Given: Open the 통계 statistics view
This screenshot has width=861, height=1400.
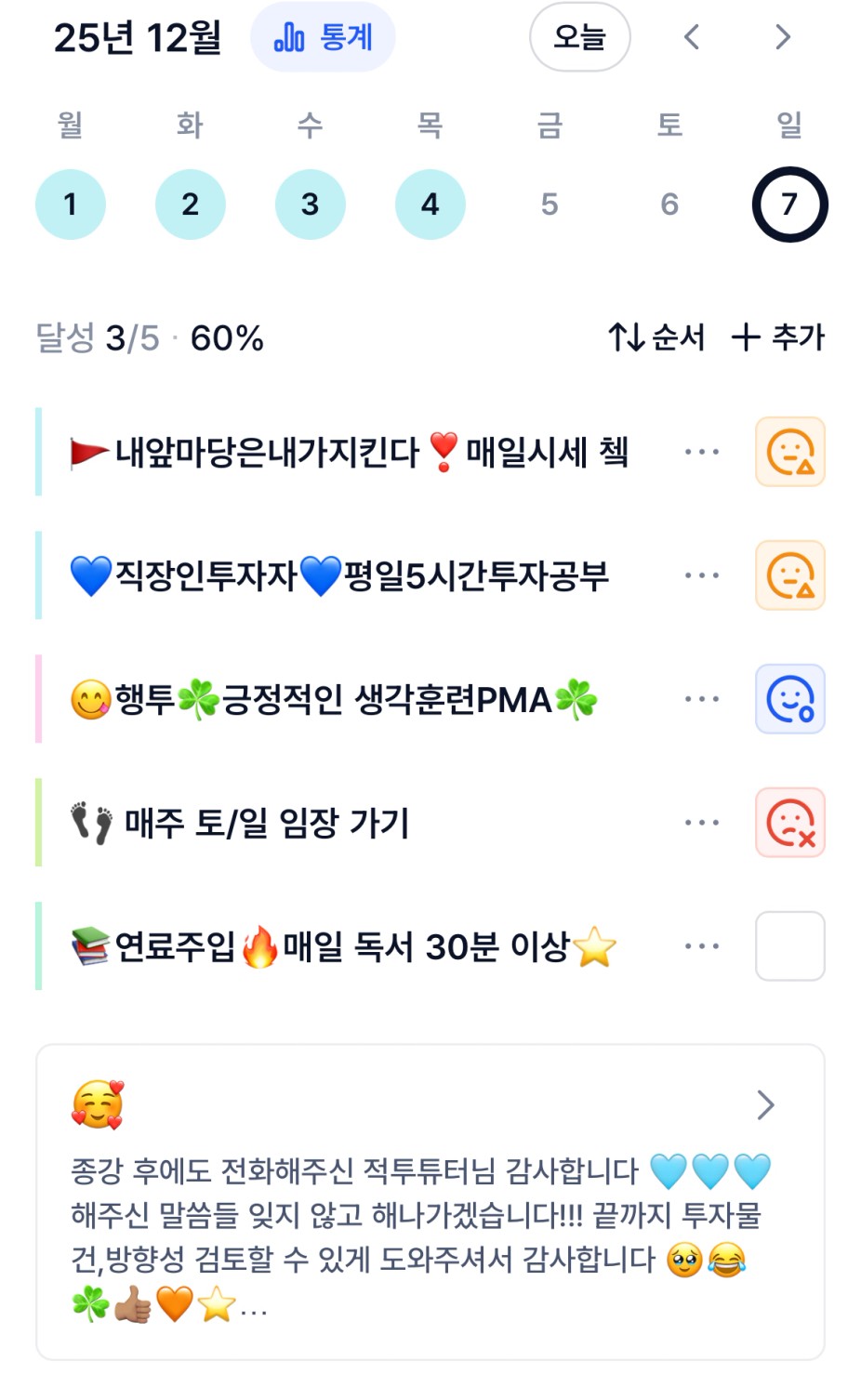Looking at the screenshot, I should [x=323, y=37].
